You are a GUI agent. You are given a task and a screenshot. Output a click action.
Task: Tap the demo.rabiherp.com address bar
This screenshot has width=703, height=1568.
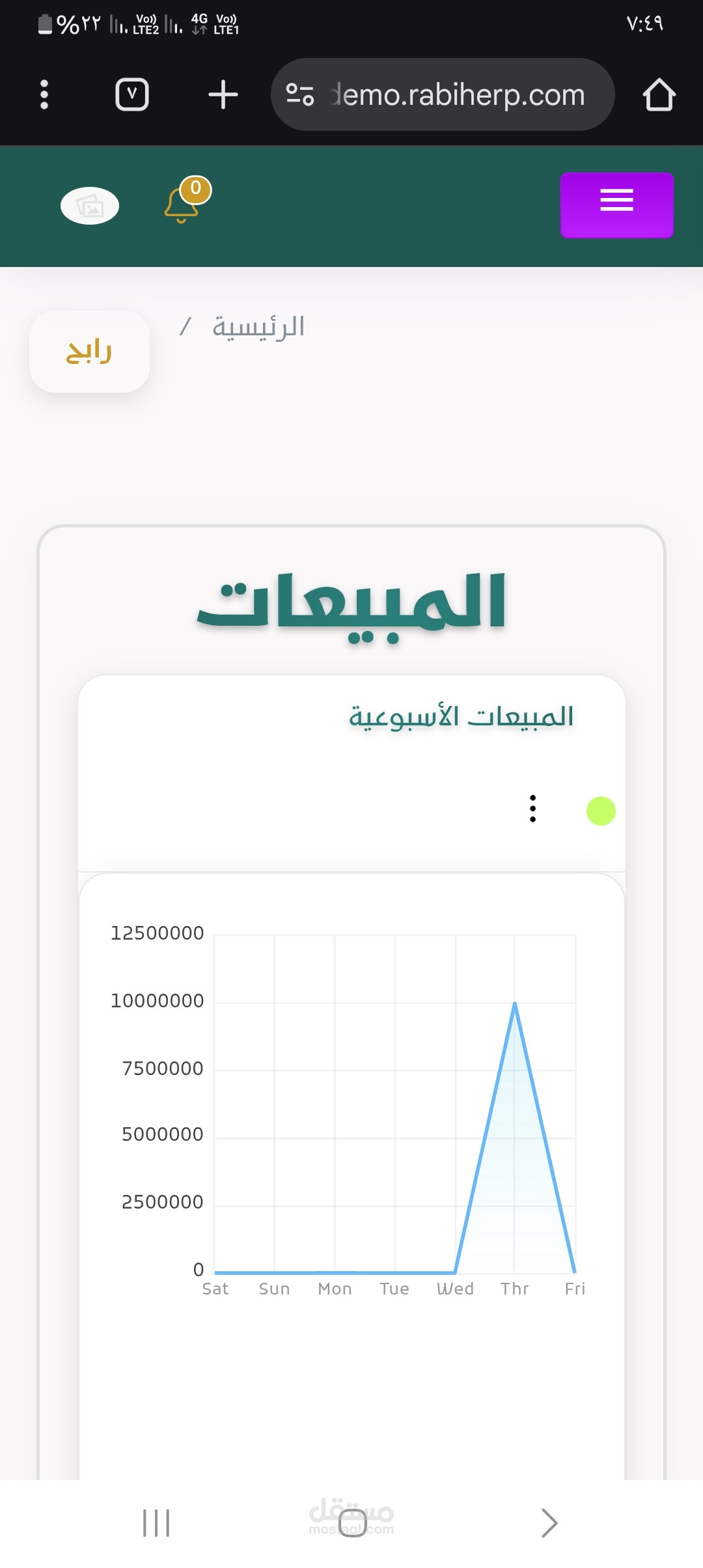coord(456,95)
